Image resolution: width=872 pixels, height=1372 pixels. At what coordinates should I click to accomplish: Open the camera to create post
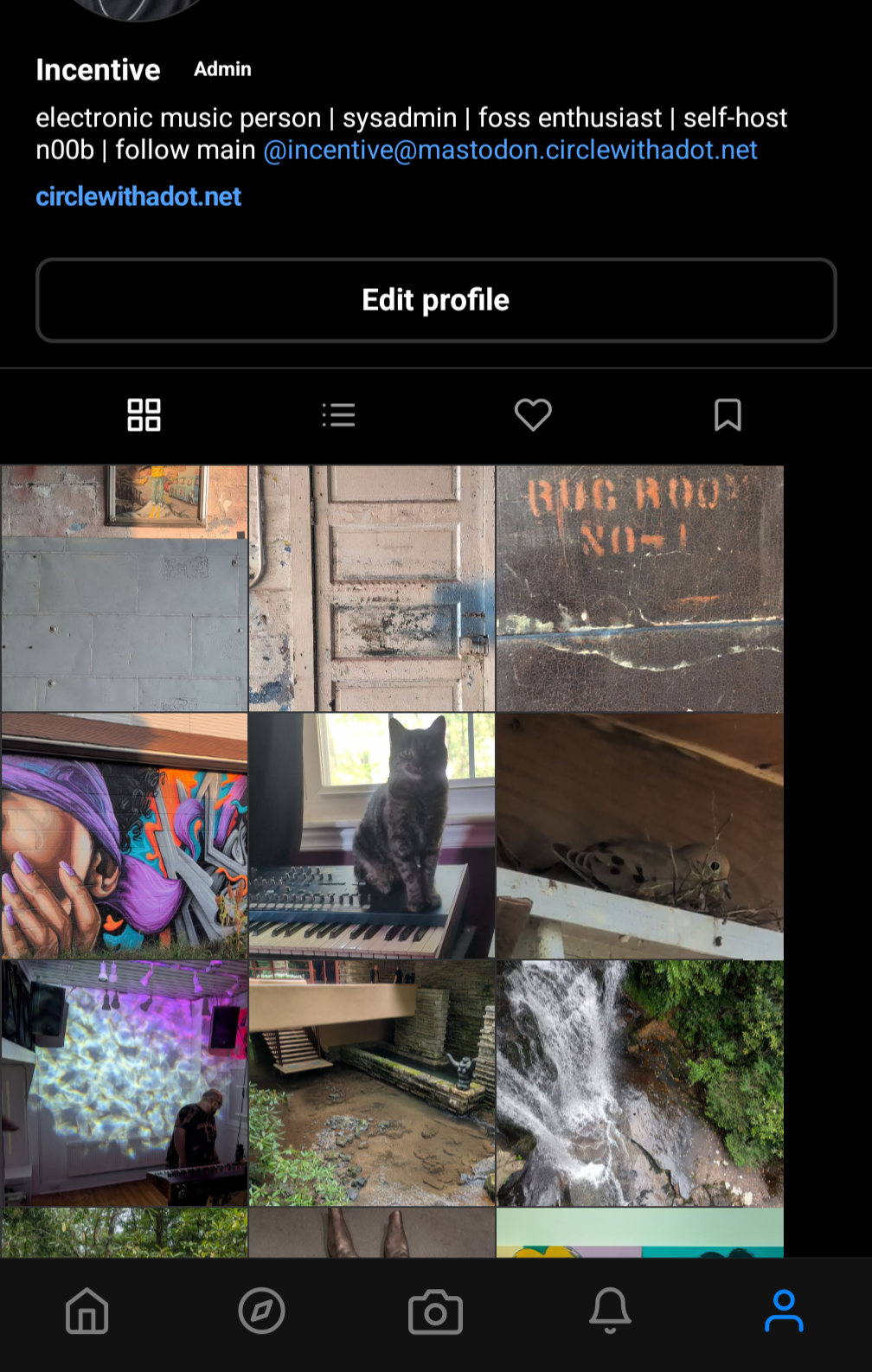tap(435, 1311)
